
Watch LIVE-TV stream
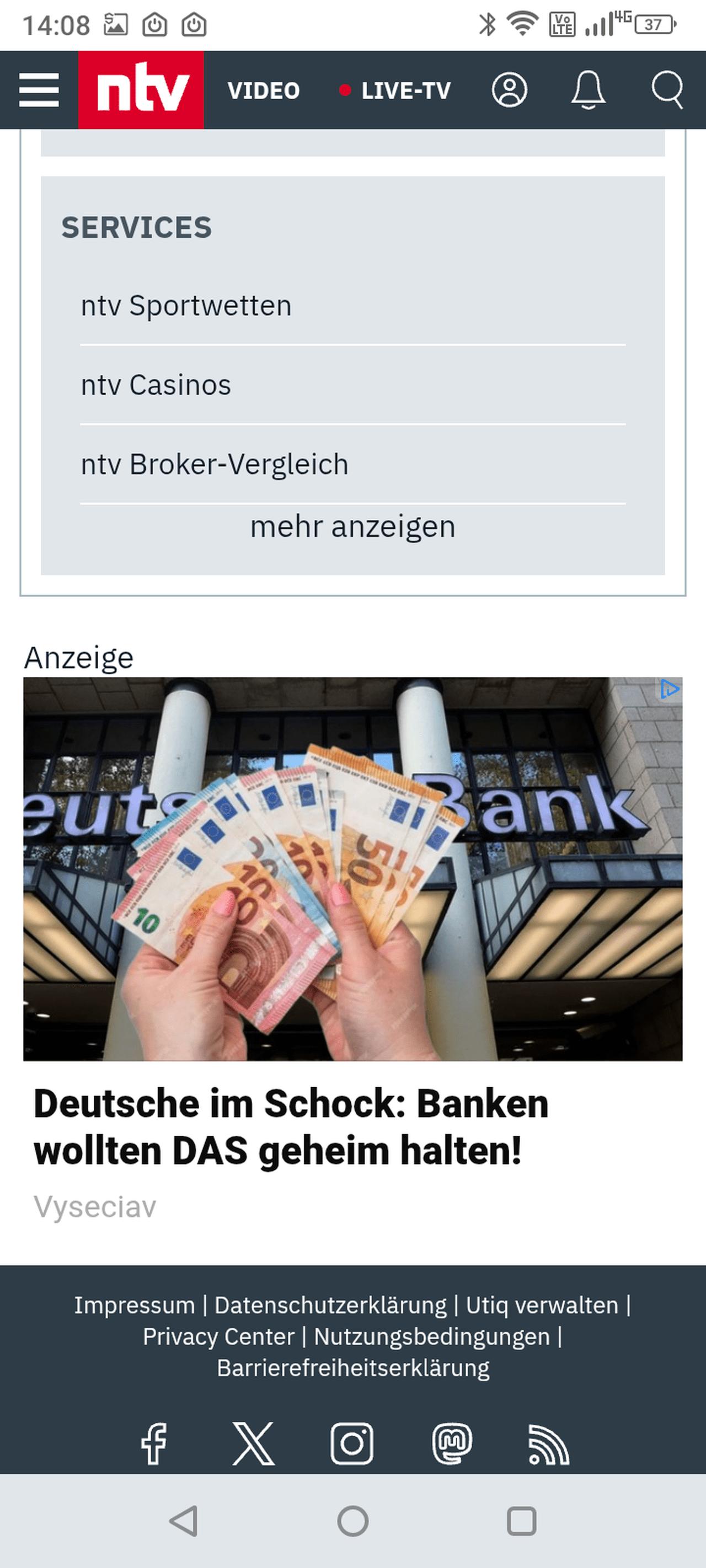click(x=395, y=91)
